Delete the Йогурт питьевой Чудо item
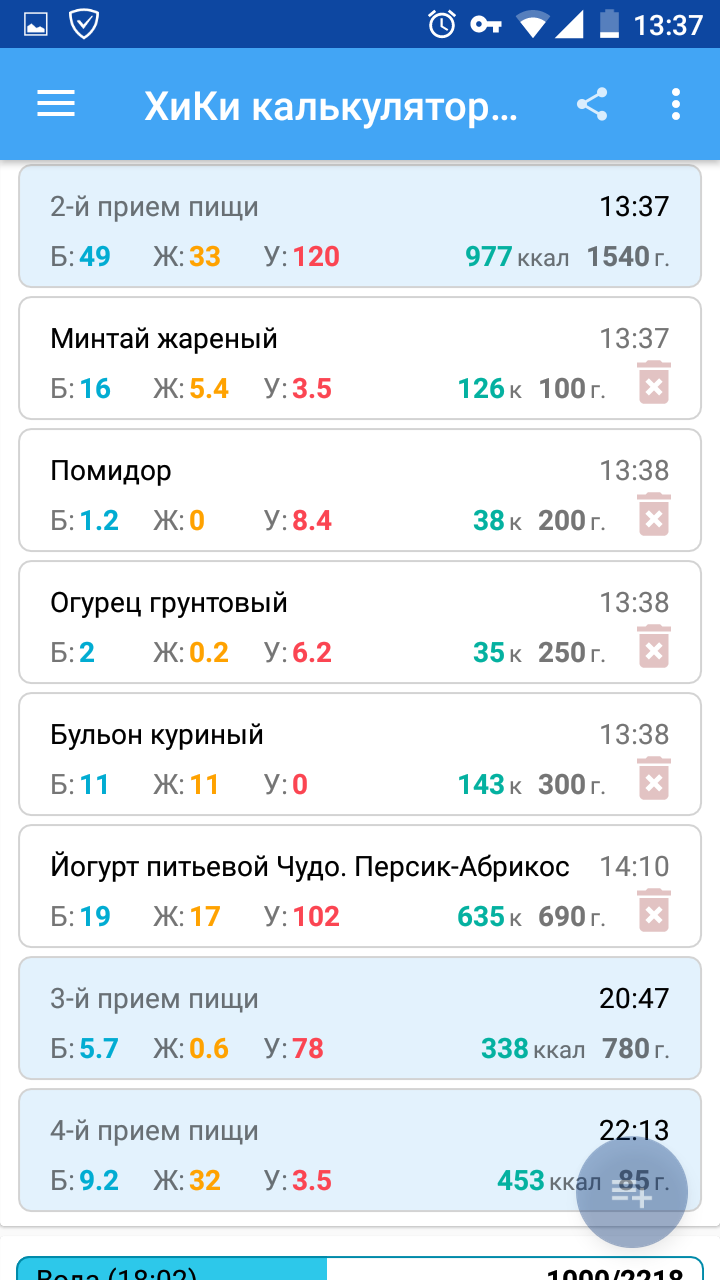 click(654, 911)
